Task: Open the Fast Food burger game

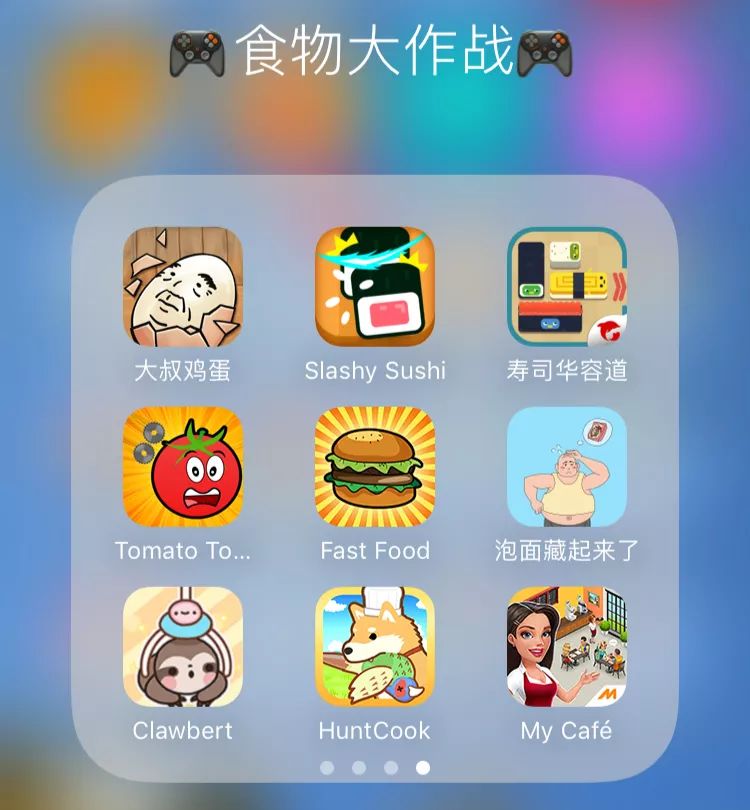Action: pos(375,467)
